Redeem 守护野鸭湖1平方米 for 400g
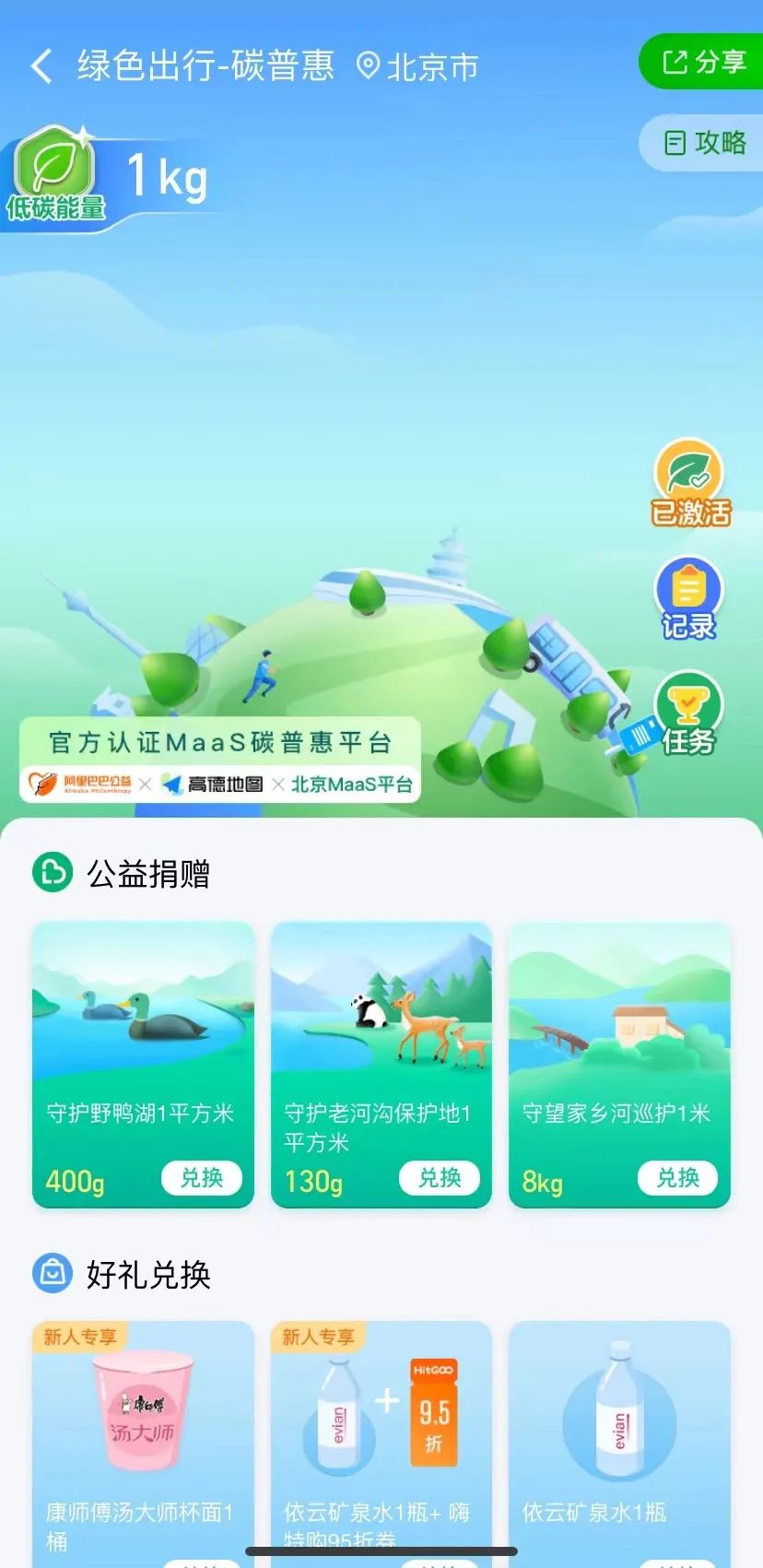Viewport: 763px width, 1568px height. (201, 1178)
